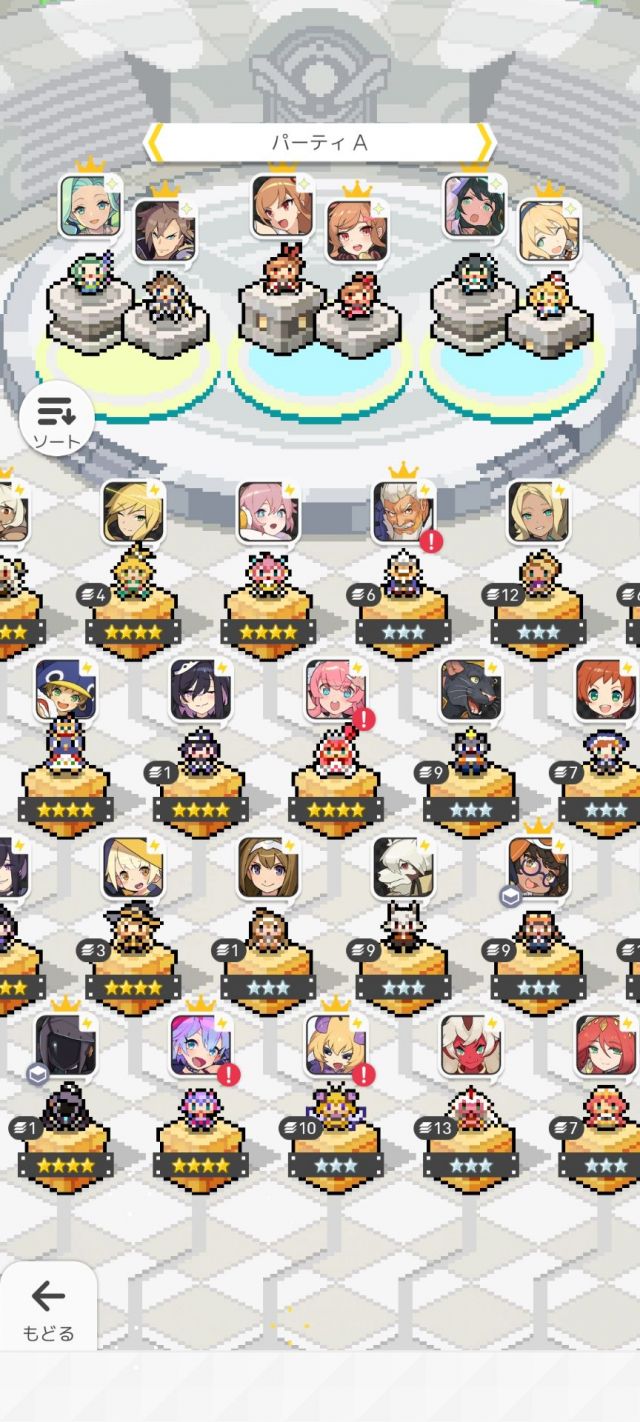
Task: Select the blonde character with purple hair buns
Action: tap(335, 1046)
